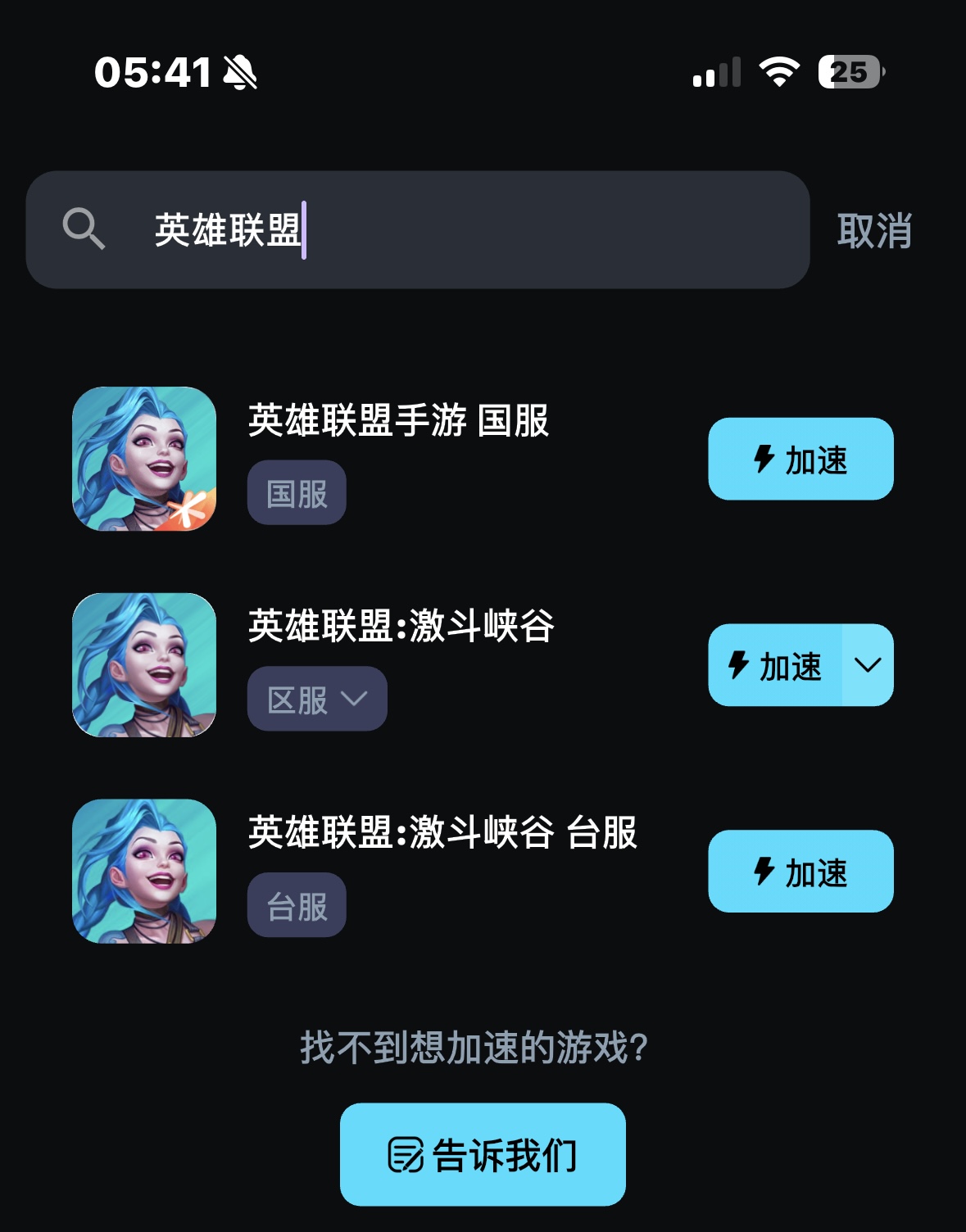
Task: Accelerate 英雄联盟手游 国服 with its 加速 button
Action: (800, 460)
